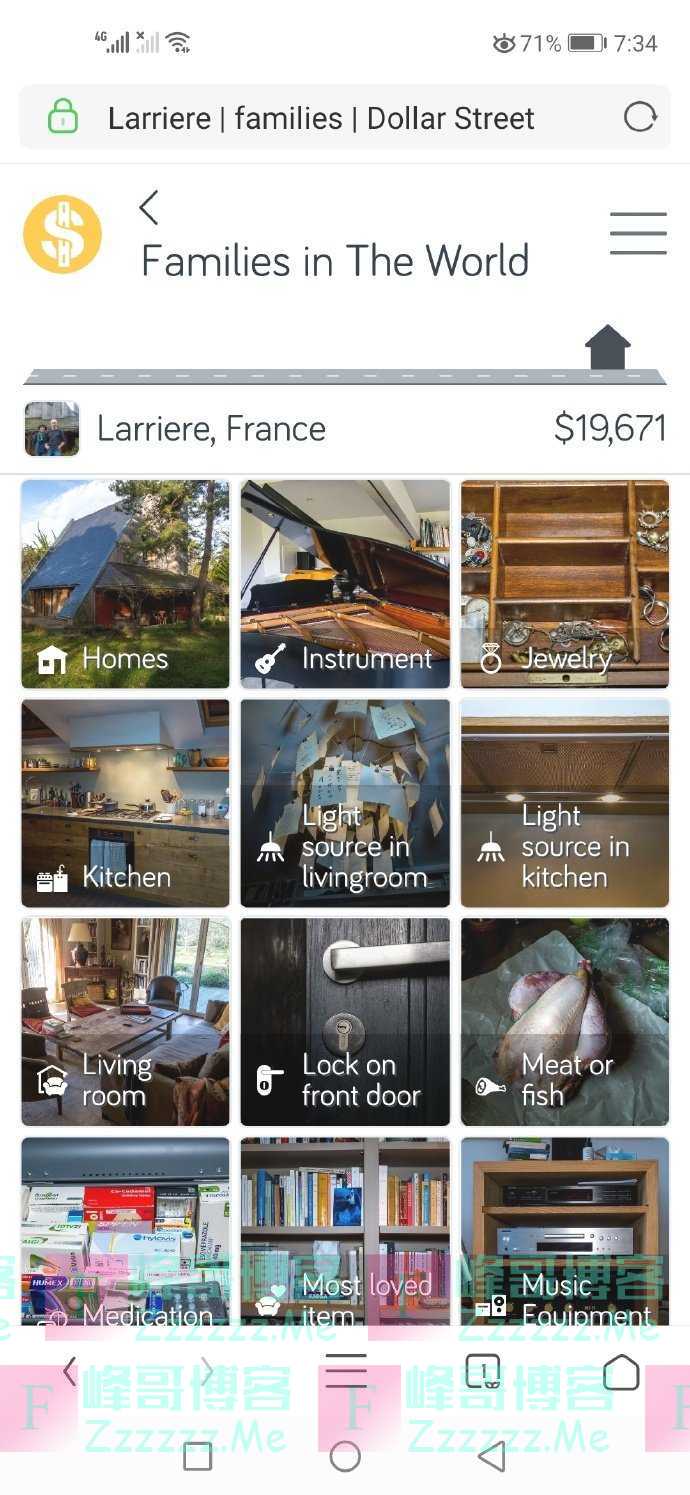View Light source in livingroom tile

pyautogui.click(x=345, y=803)
